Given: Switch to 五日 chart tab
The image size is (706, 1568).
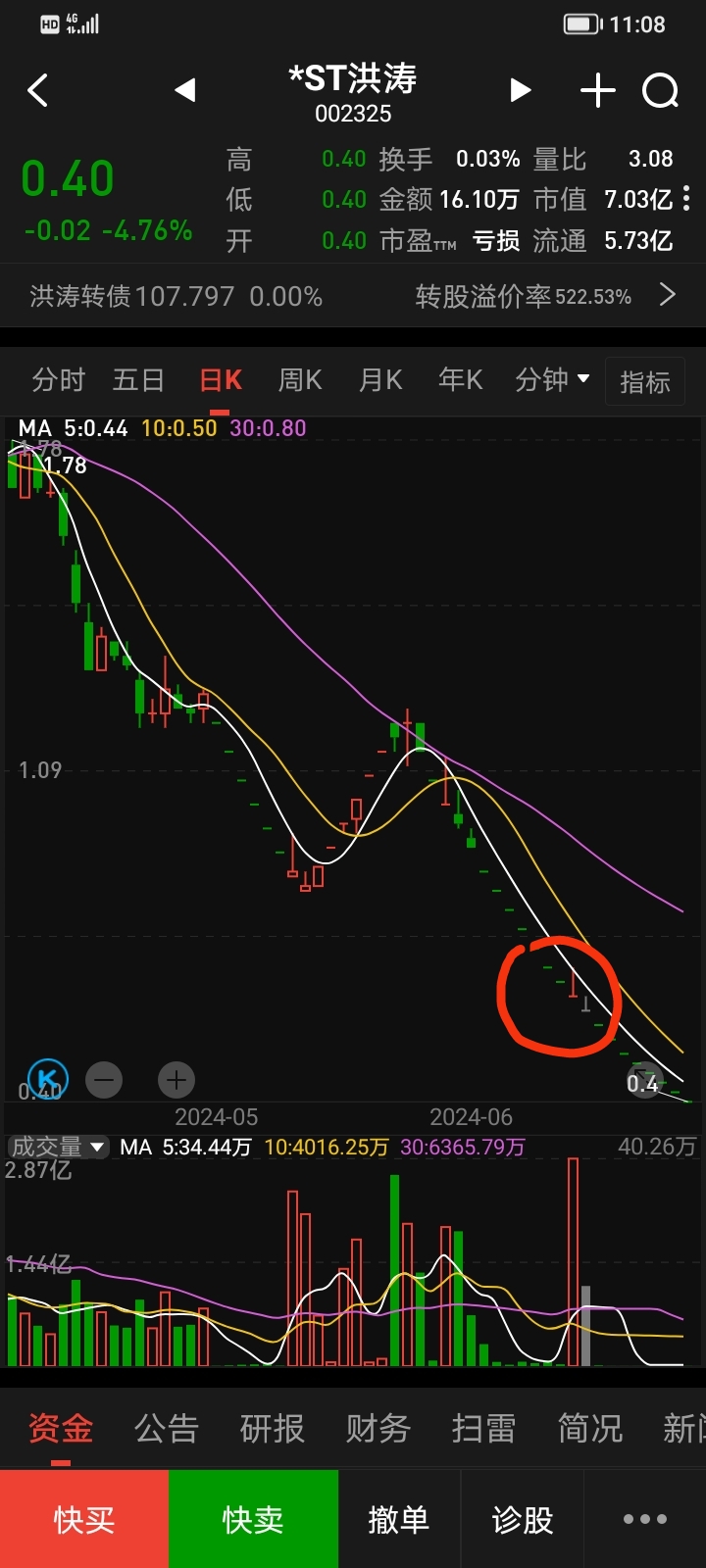Looking at the screenshot, I should (x=138, y=380).
